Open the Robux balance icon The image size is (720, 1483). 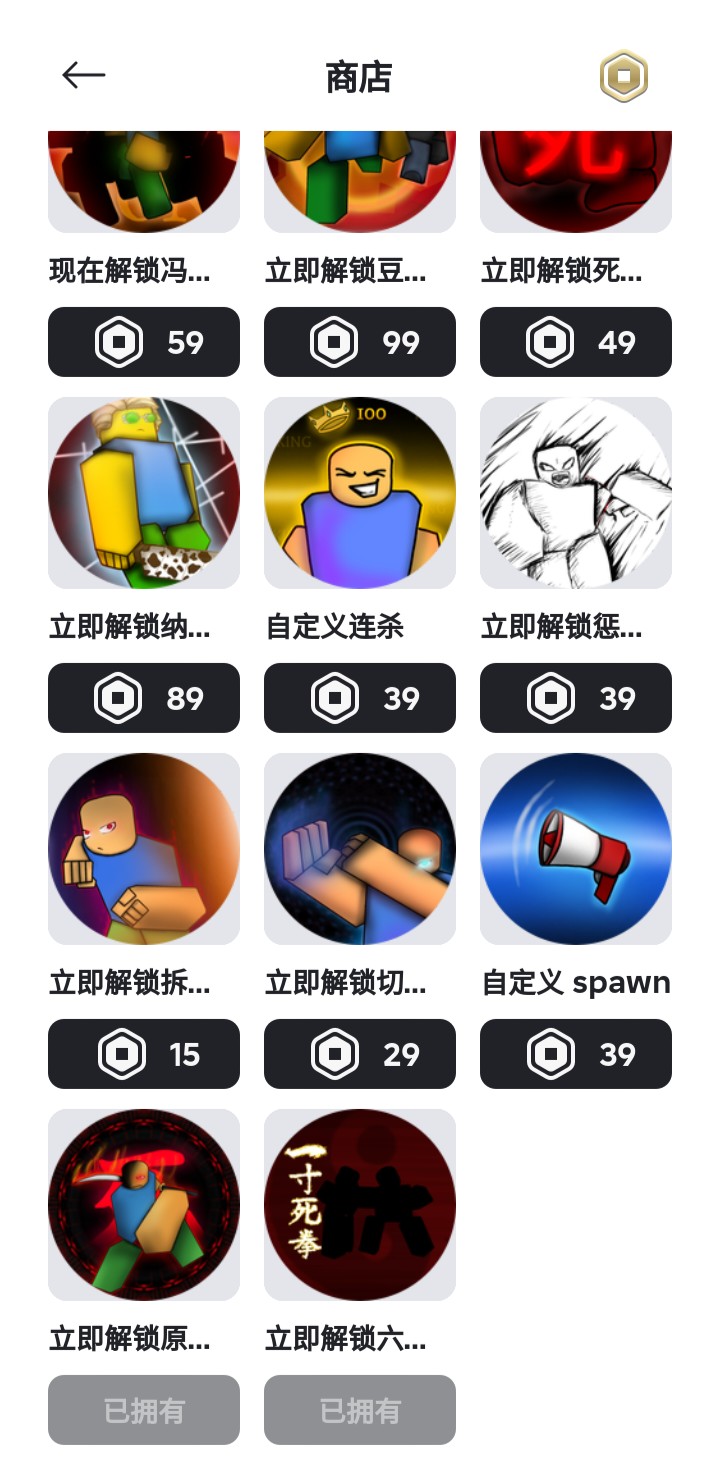pyautogui.click(x=624, y=76)
